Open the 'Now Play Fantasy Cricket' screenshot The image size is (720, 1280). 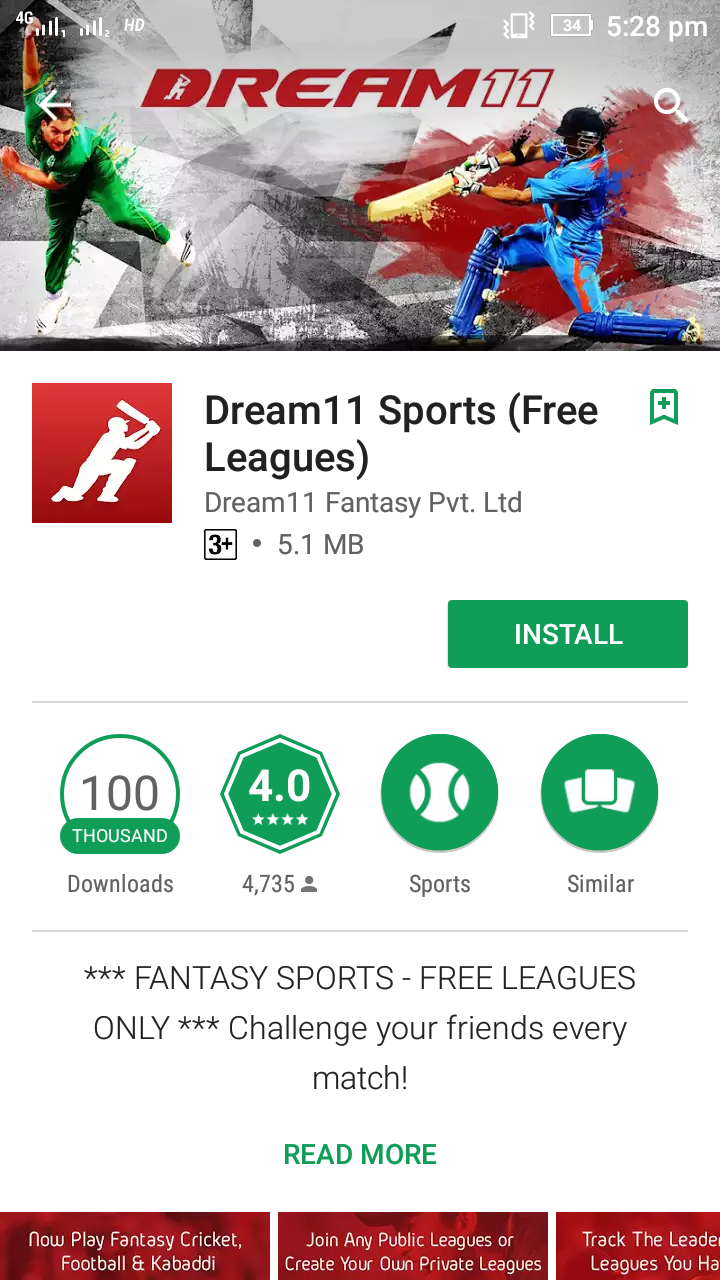tap(135, 1248)
